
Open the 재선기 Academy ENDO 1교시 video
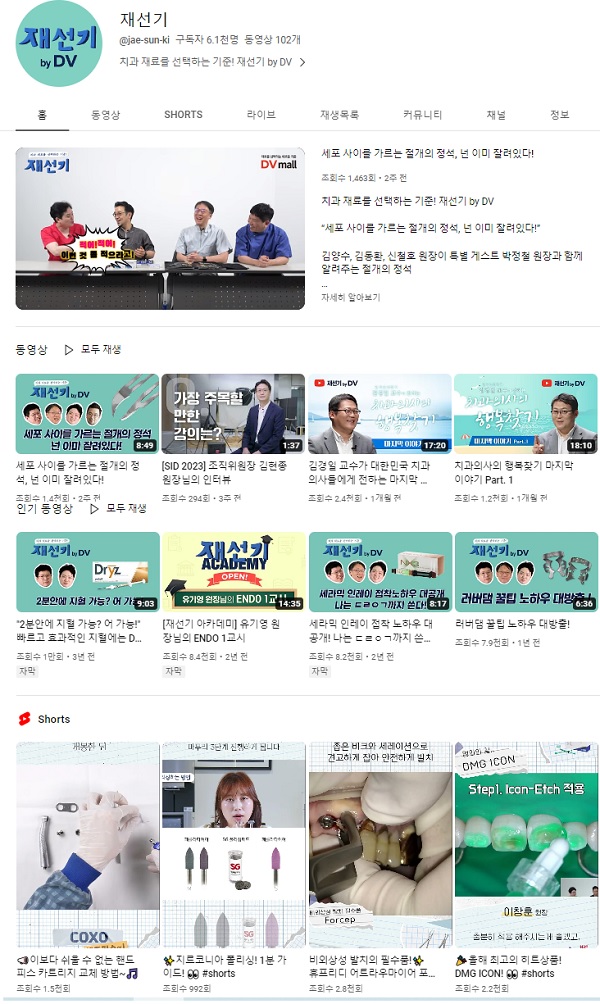[233, 572]
